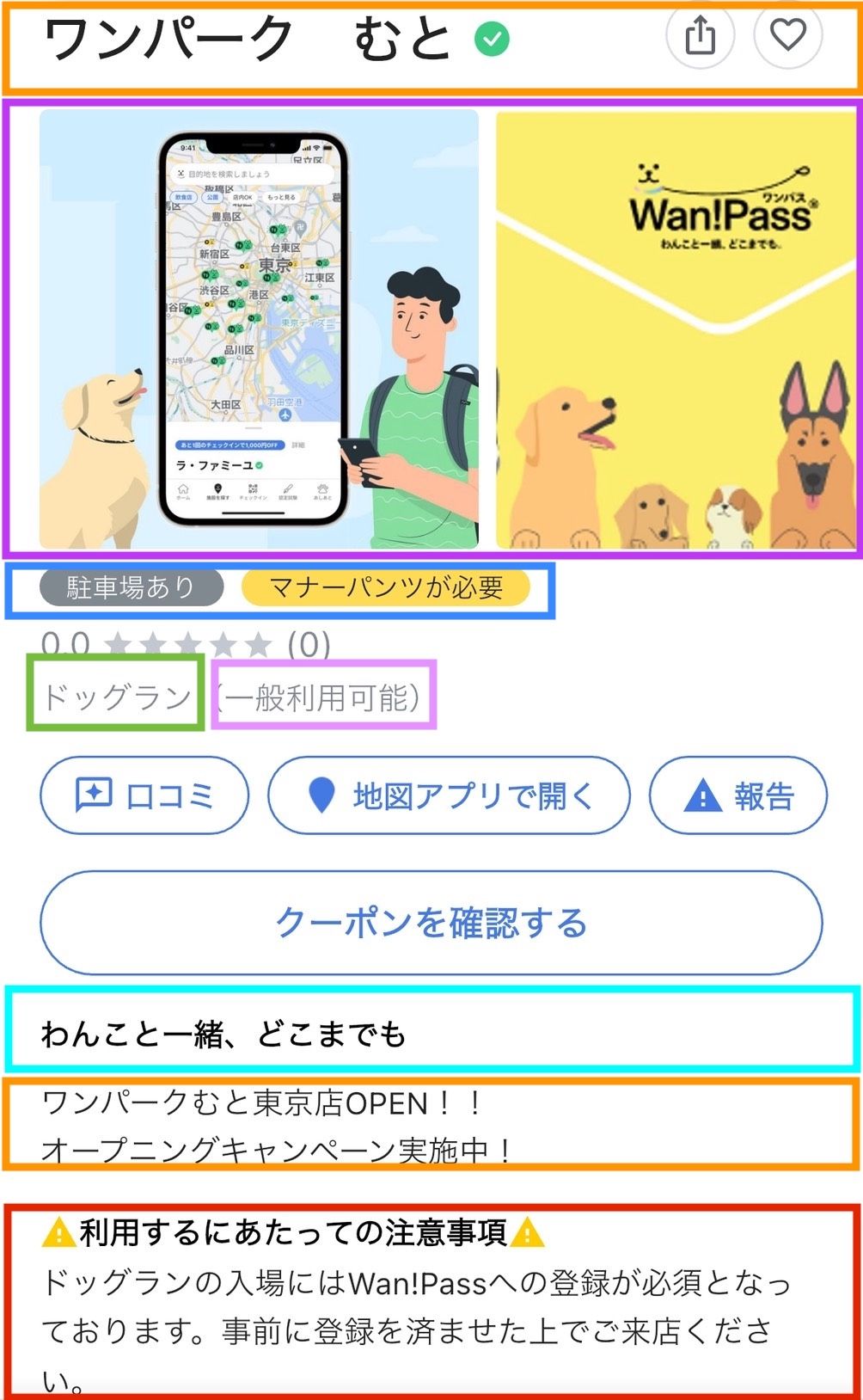Tap クーポンを確認する button
Viewport: 863px width, 1400px height.
[431, 923]
